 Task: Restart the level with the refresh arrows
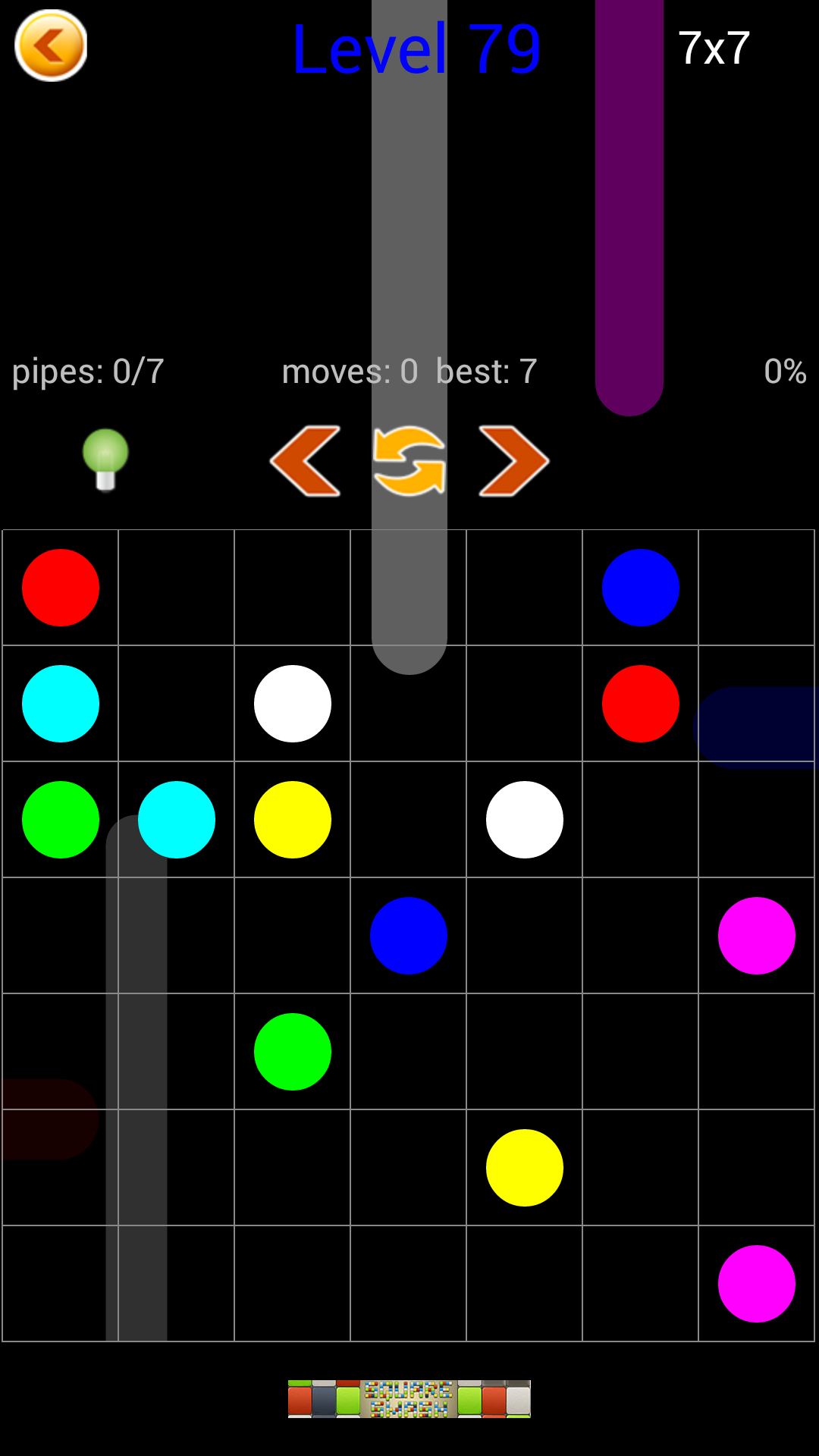[x=409, y=461]
